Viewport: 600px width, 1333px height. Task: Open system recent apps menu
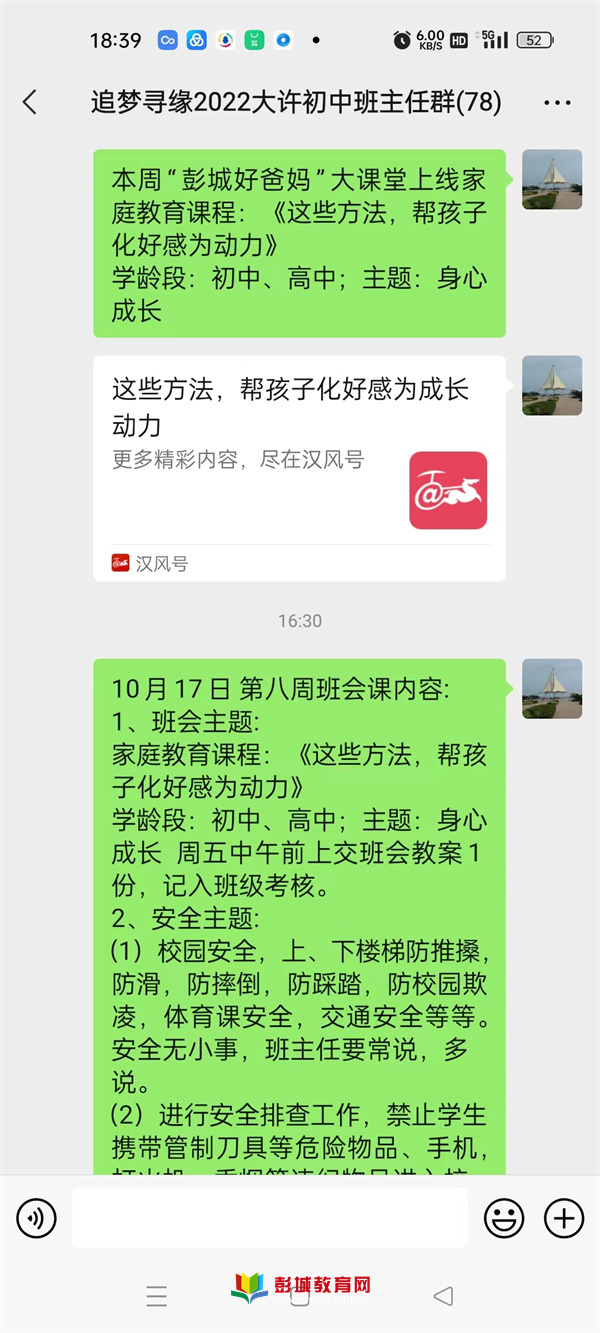(157, 1297)
